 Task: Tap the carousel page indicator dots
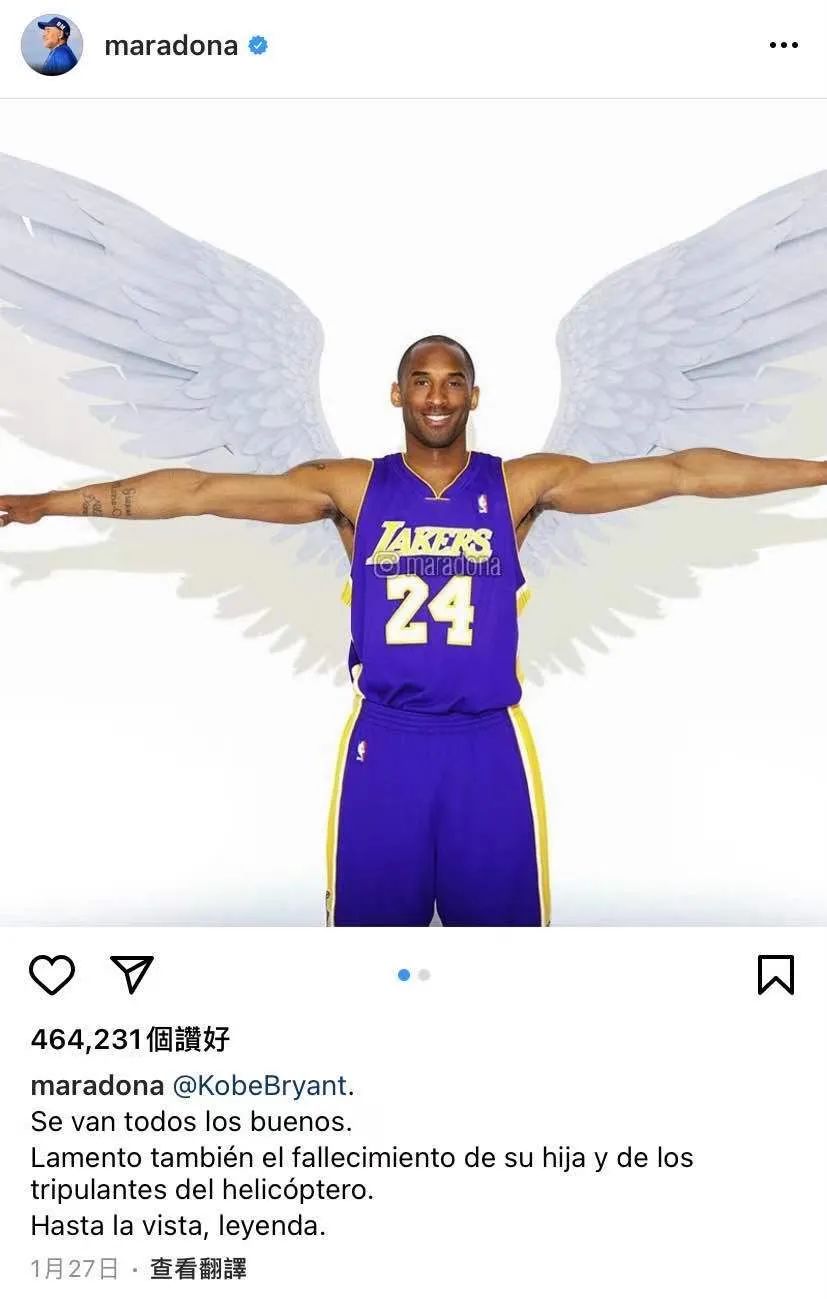pyautogui.click(x=413, y=974)
